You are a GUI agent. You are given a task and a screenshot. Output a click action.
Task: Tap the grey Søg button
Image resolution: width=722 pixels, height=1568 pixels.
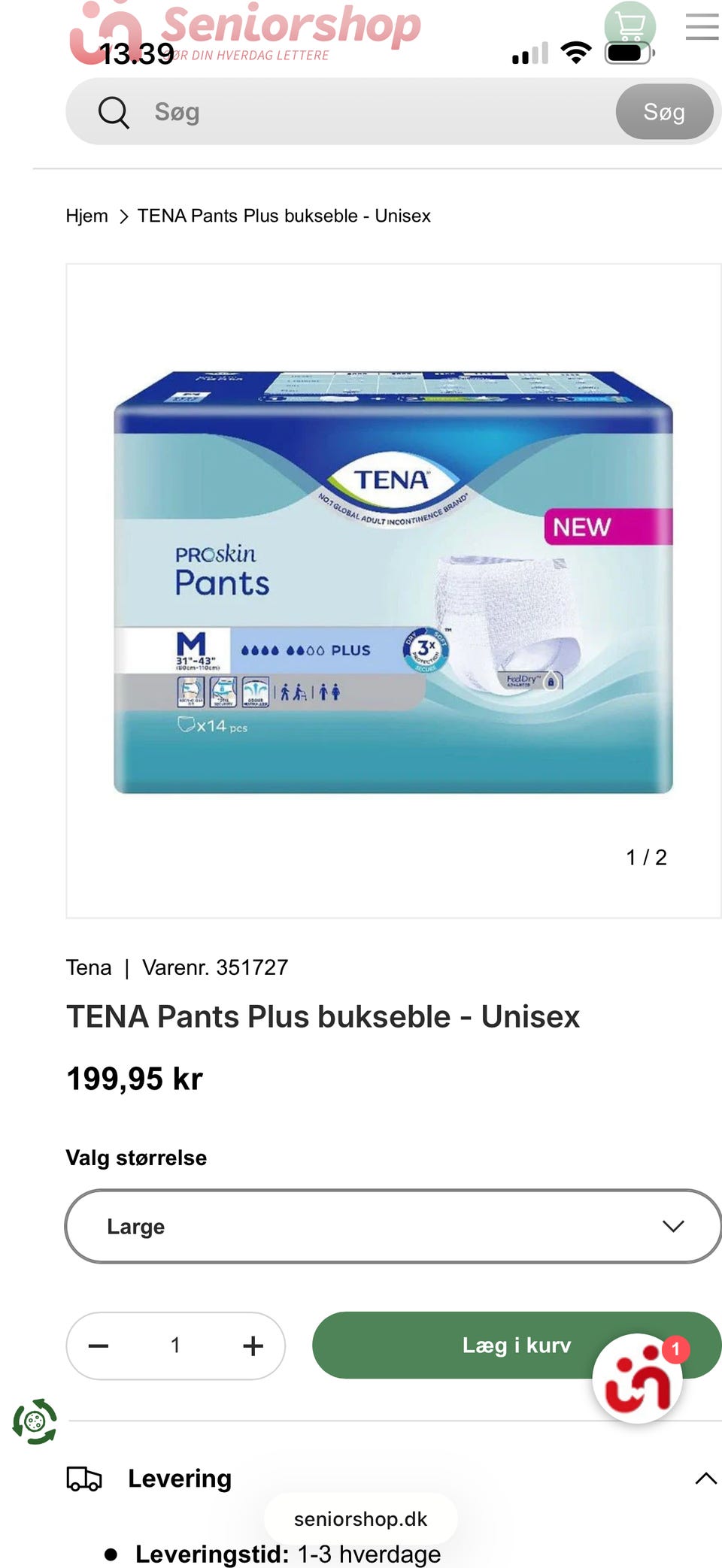click(x=664, y=112)
